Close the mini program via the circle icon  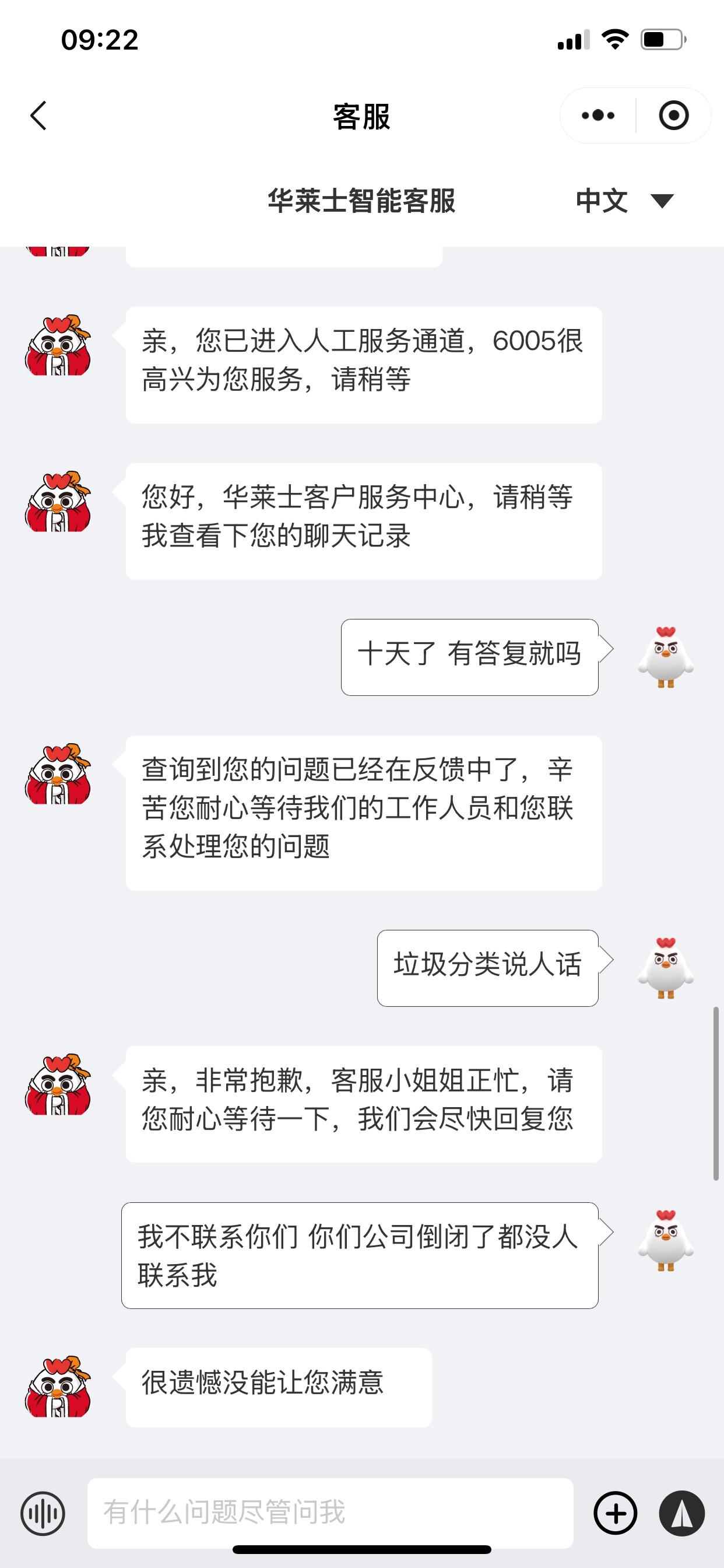[673, 116]
